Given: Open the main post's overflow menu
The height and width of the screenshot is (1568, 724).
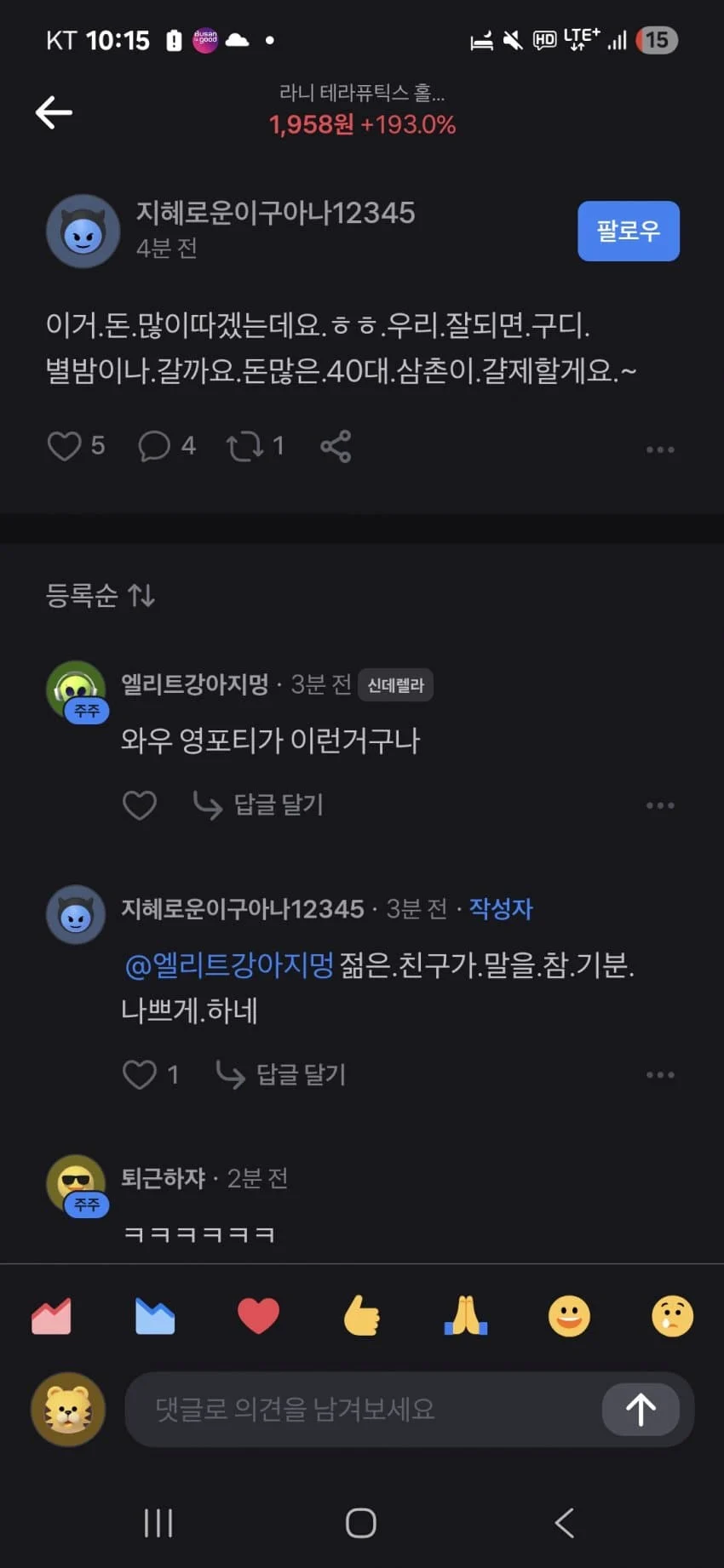Looking at the screenshot, I should coord(659,449).
